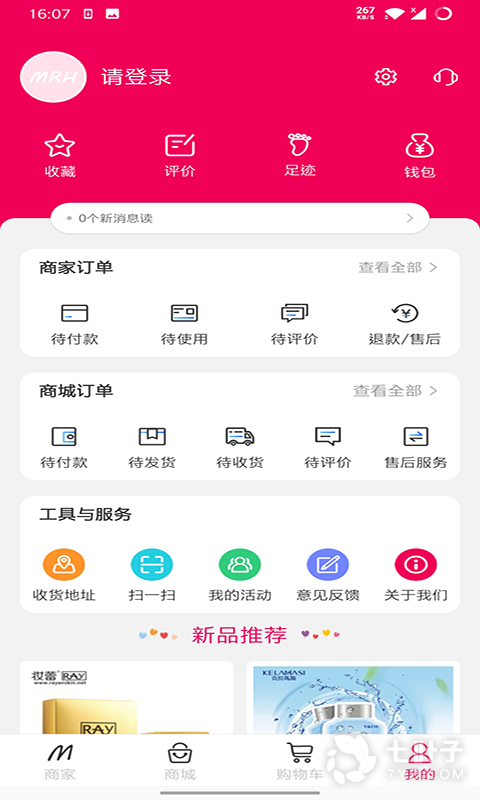Viewport: 480px width, 800px height.
Task: Launch 扫一扫 scanner
Action: [152, 575]
